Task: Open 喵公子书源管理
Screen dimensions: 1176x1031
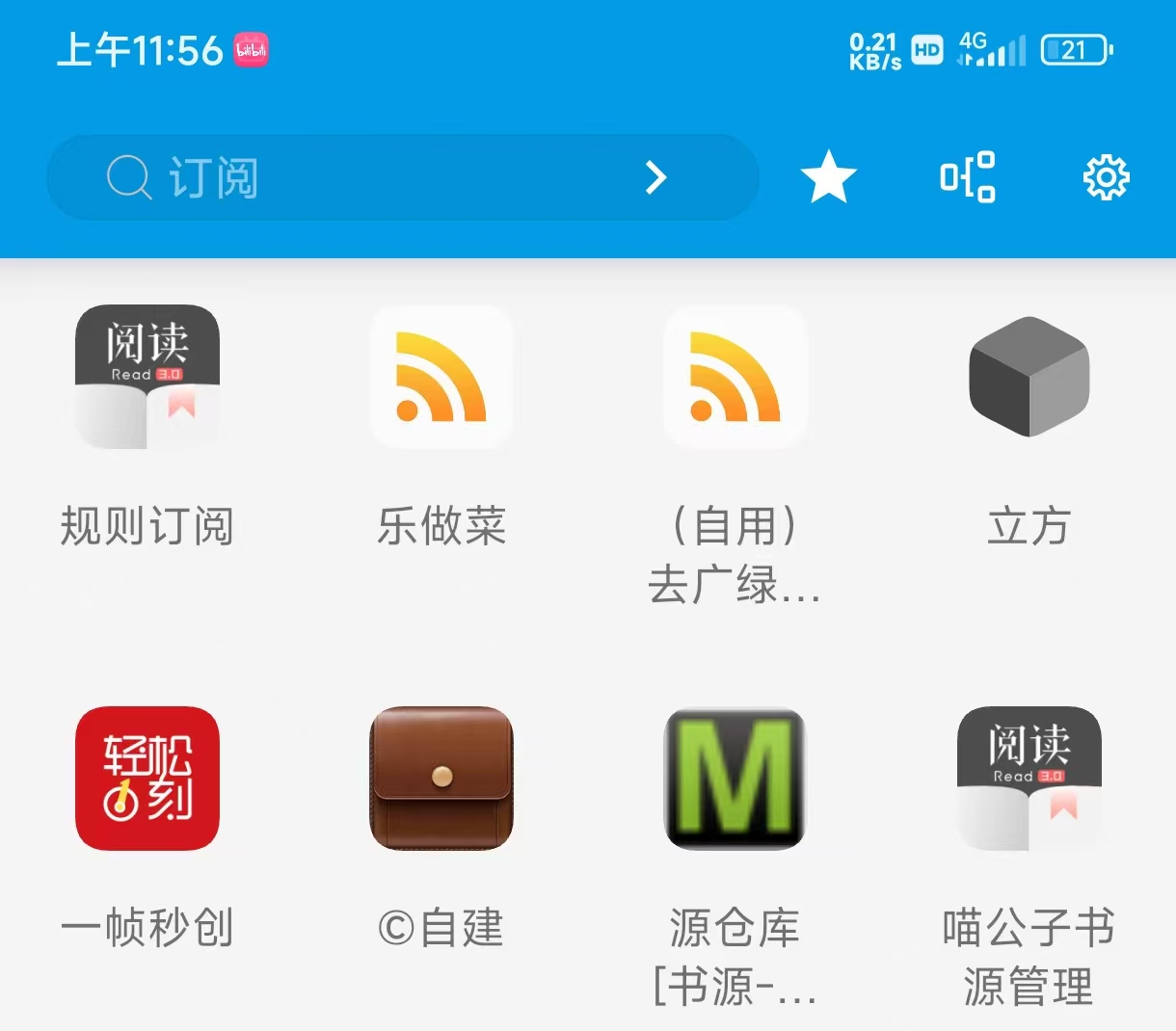Action: point(1029,779)
